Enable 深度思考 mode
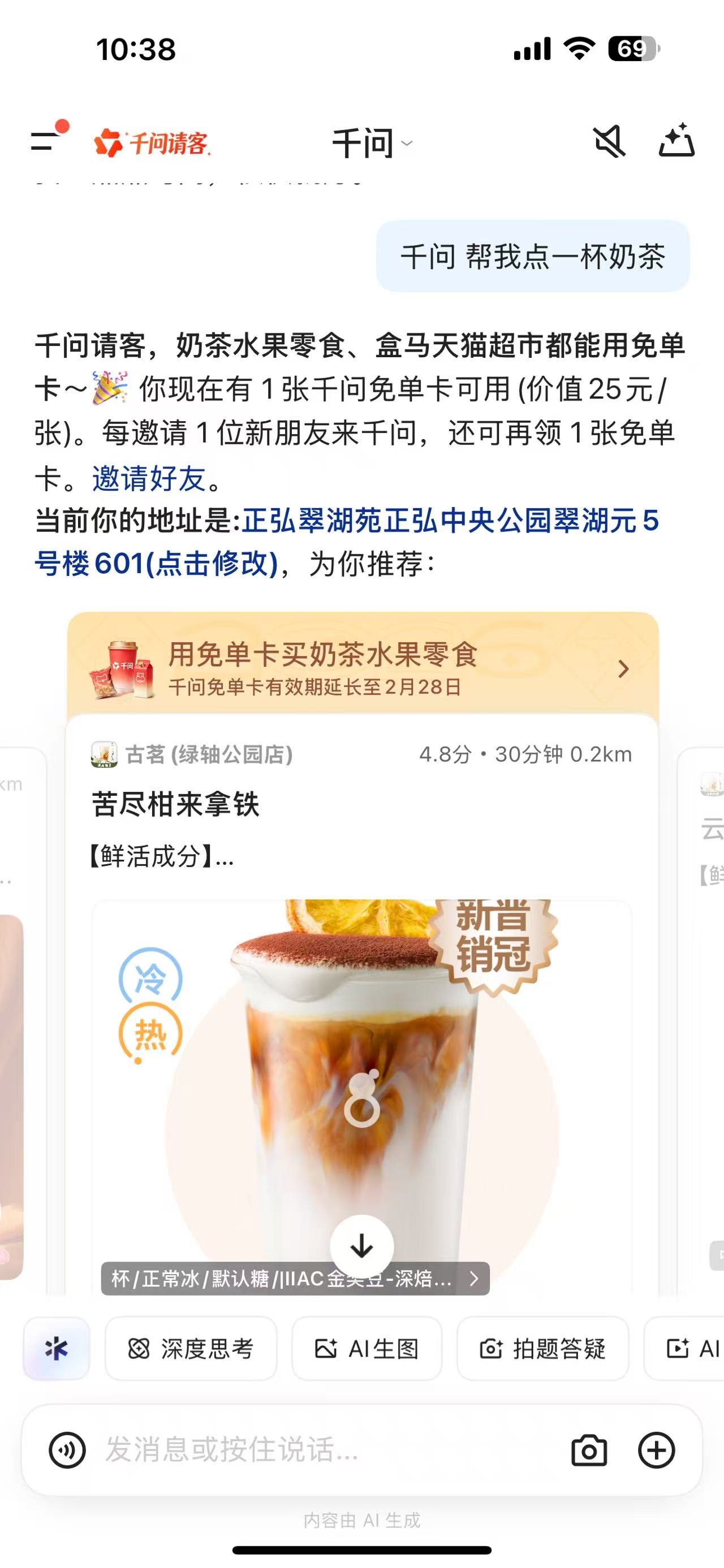 point(191,1349)
